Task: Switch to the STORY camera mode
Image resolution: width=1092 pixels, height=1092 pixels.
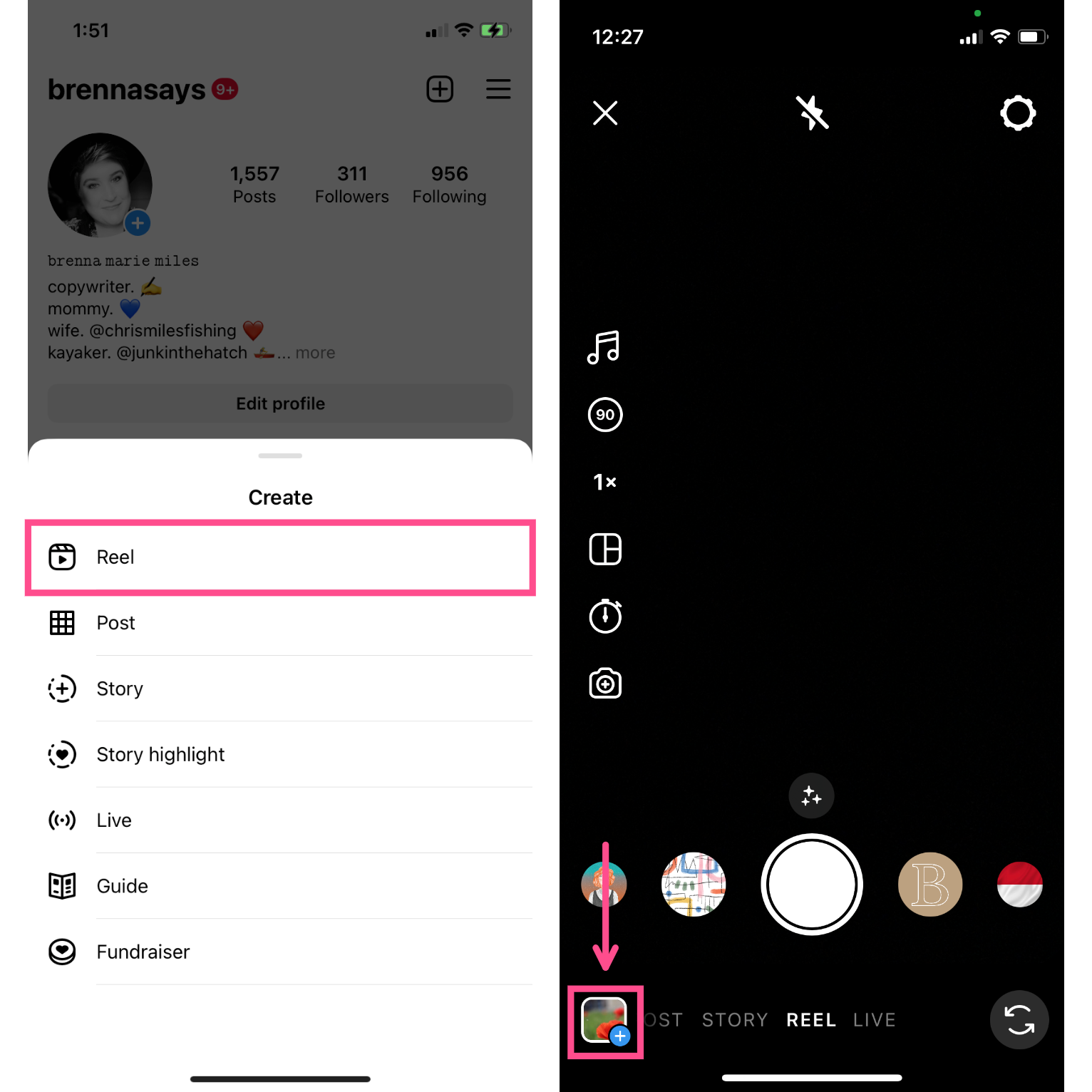Action: click(x=735, y=1020)
